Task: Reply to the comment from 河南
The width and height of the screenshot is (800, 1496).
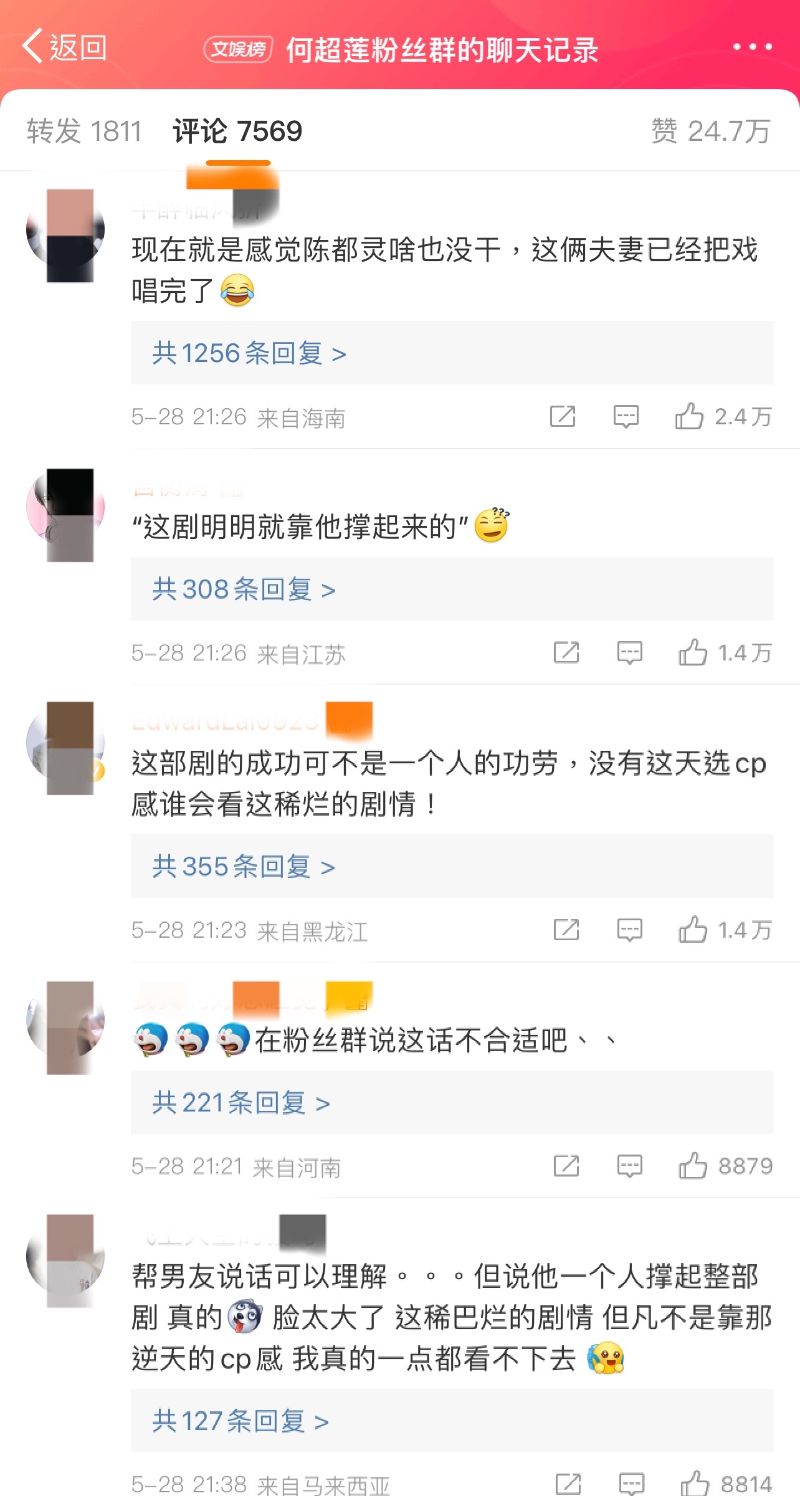Action: [x=629, y=1166]
